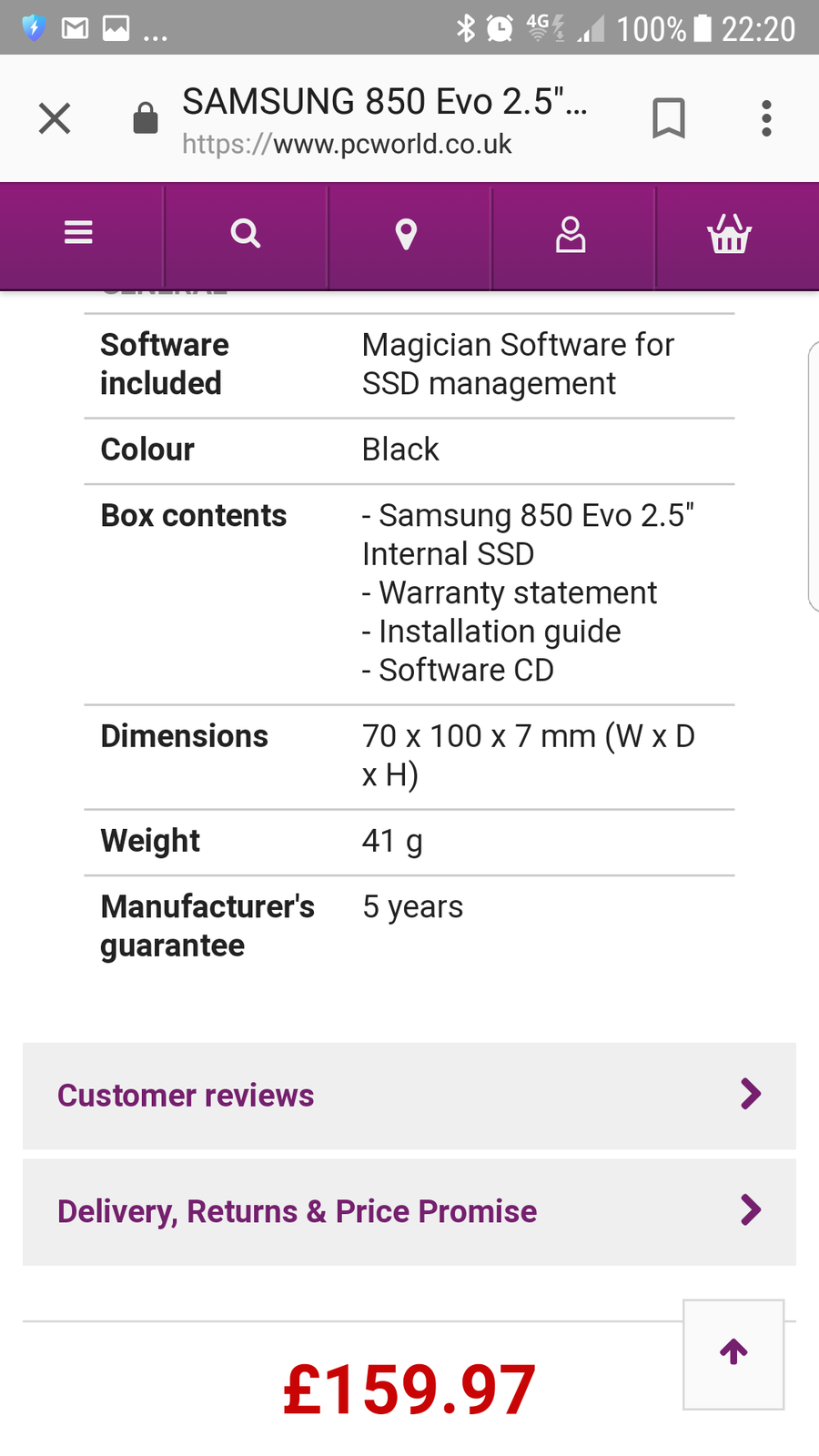Tap the back-to-top arrow button
819x1456 pixels.
pyautogui.click(x=733, y=1353)
